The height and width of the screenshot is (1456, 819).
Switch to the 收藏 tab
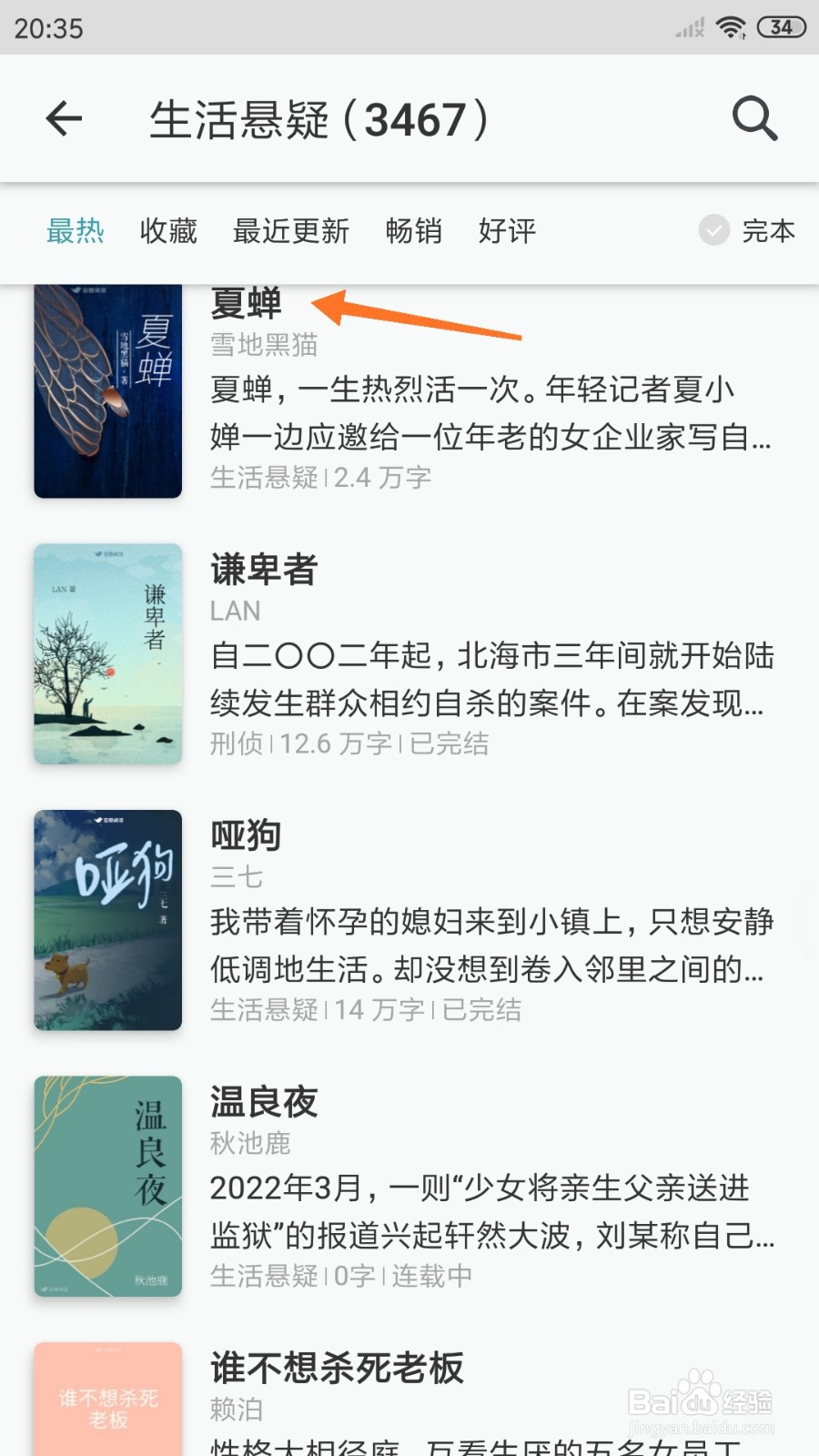pyautogui.click(x=168, y=231)
